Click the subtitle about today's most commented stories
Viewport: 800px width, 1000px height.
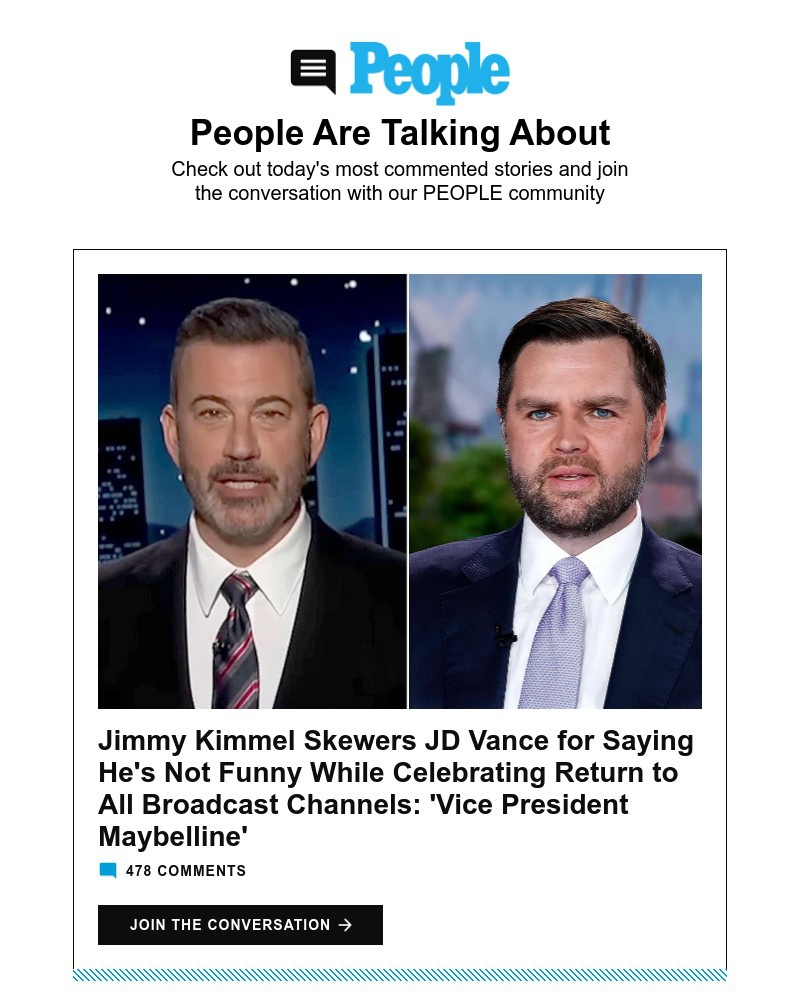click(400, 181)
